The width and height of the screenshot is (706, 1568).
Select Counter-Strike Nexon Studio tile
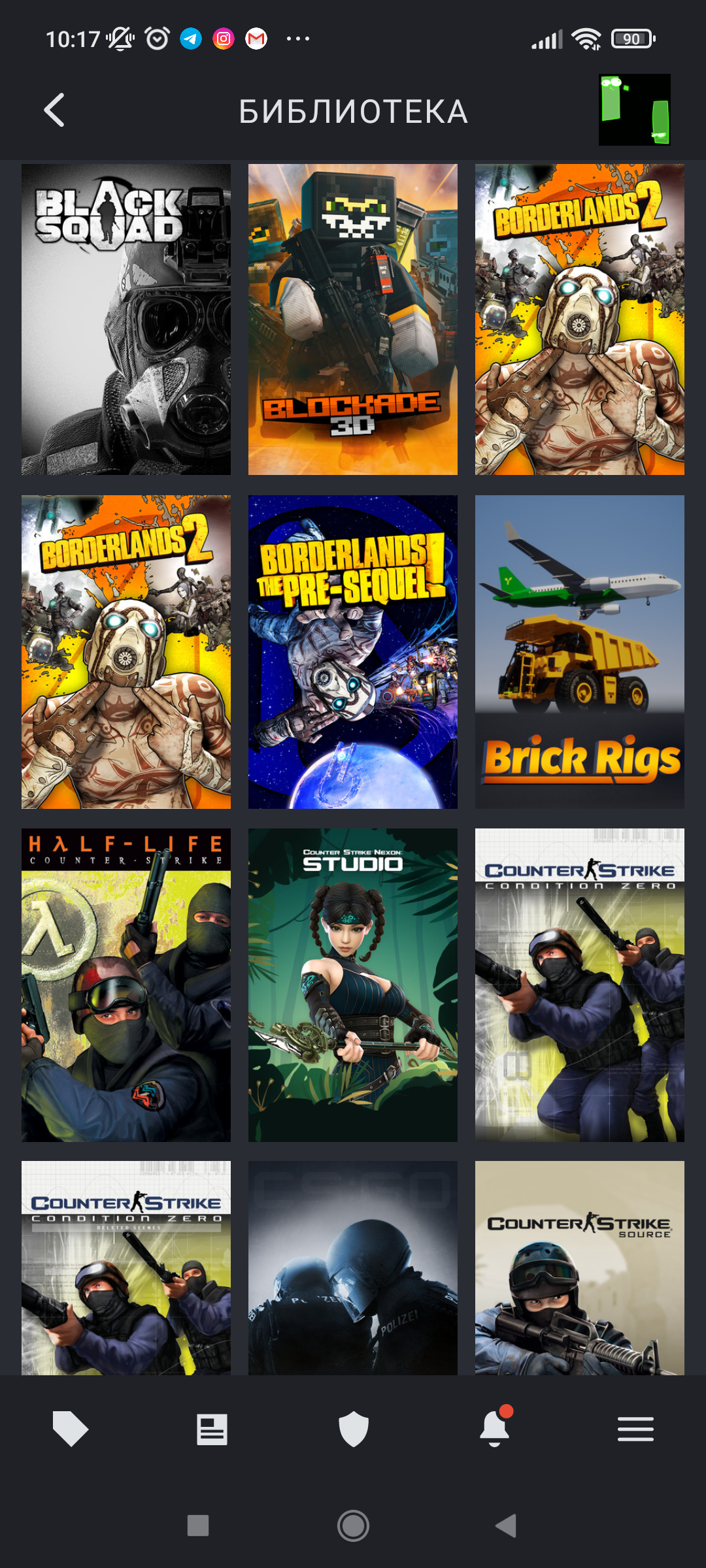pyautogui.click(x=353, y=985)
